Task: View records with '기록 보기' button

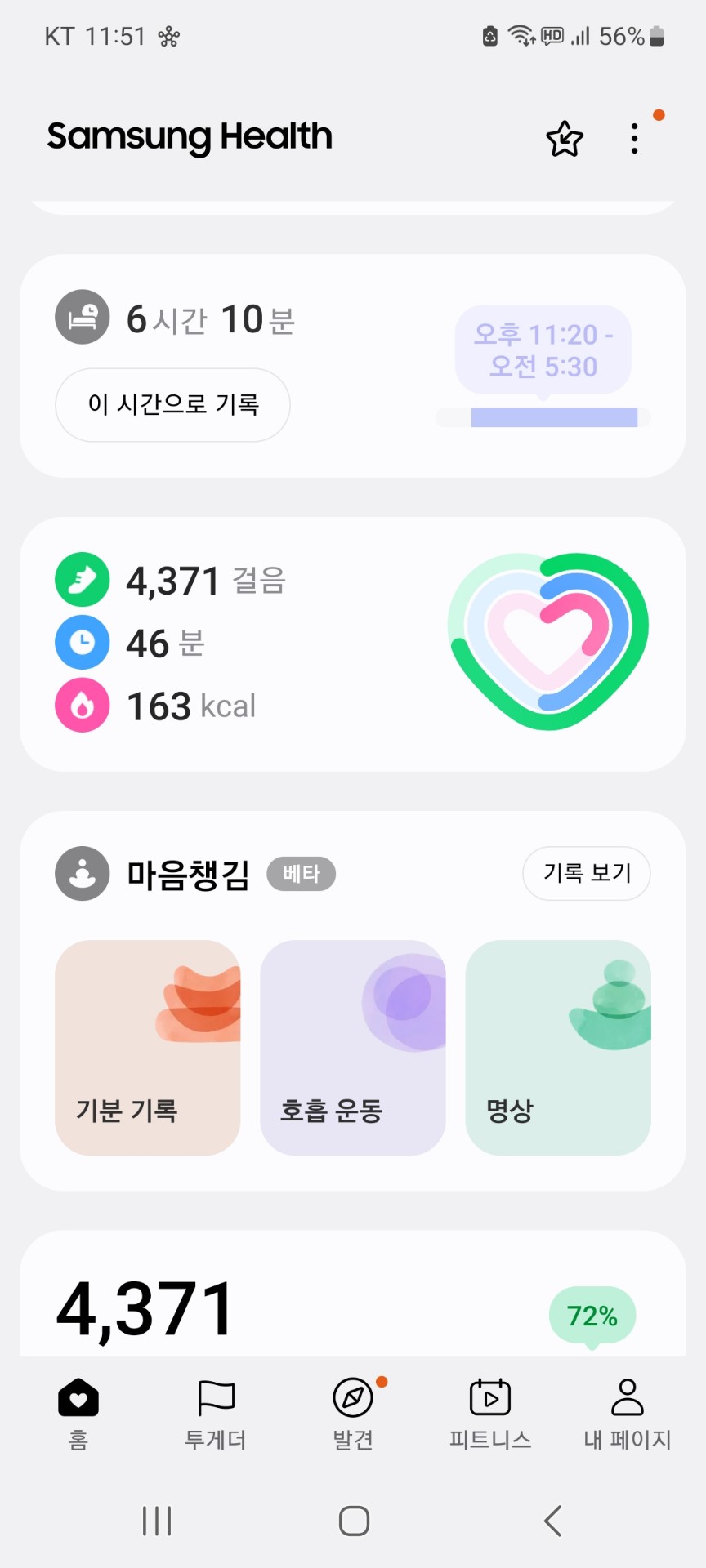Action: 587,873
